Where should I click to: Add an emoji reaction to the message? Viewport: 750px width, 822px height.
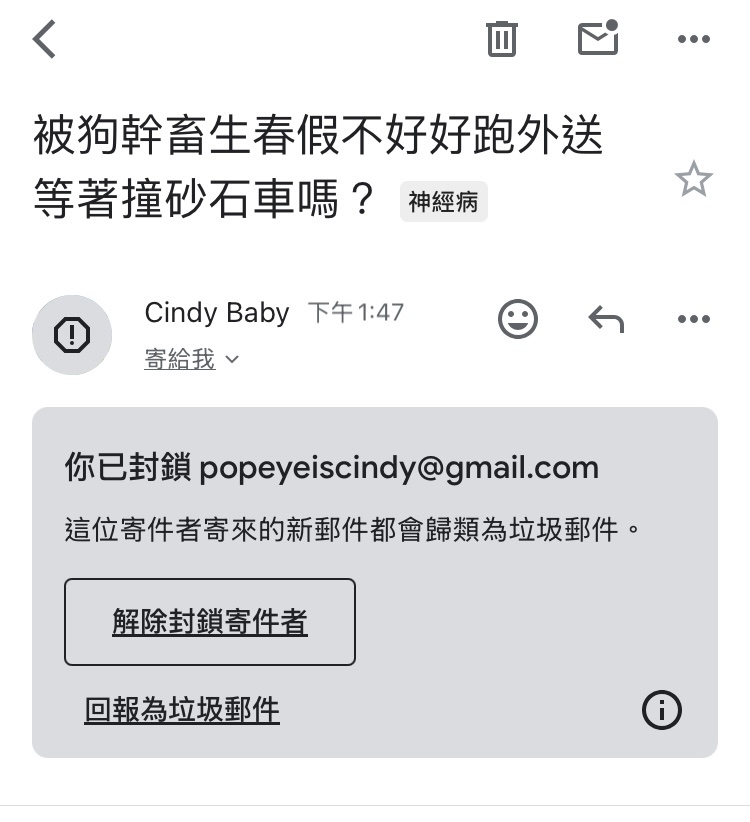click(517, 320)
